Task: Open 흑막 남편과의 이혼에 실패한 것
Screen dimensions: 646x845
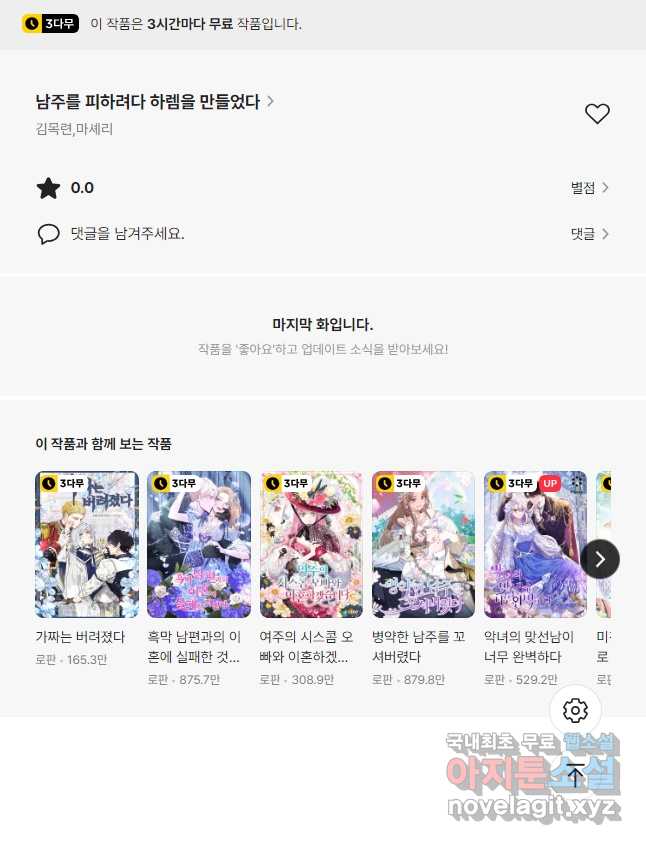Action: pyautogui.click(x=198, y=545)
